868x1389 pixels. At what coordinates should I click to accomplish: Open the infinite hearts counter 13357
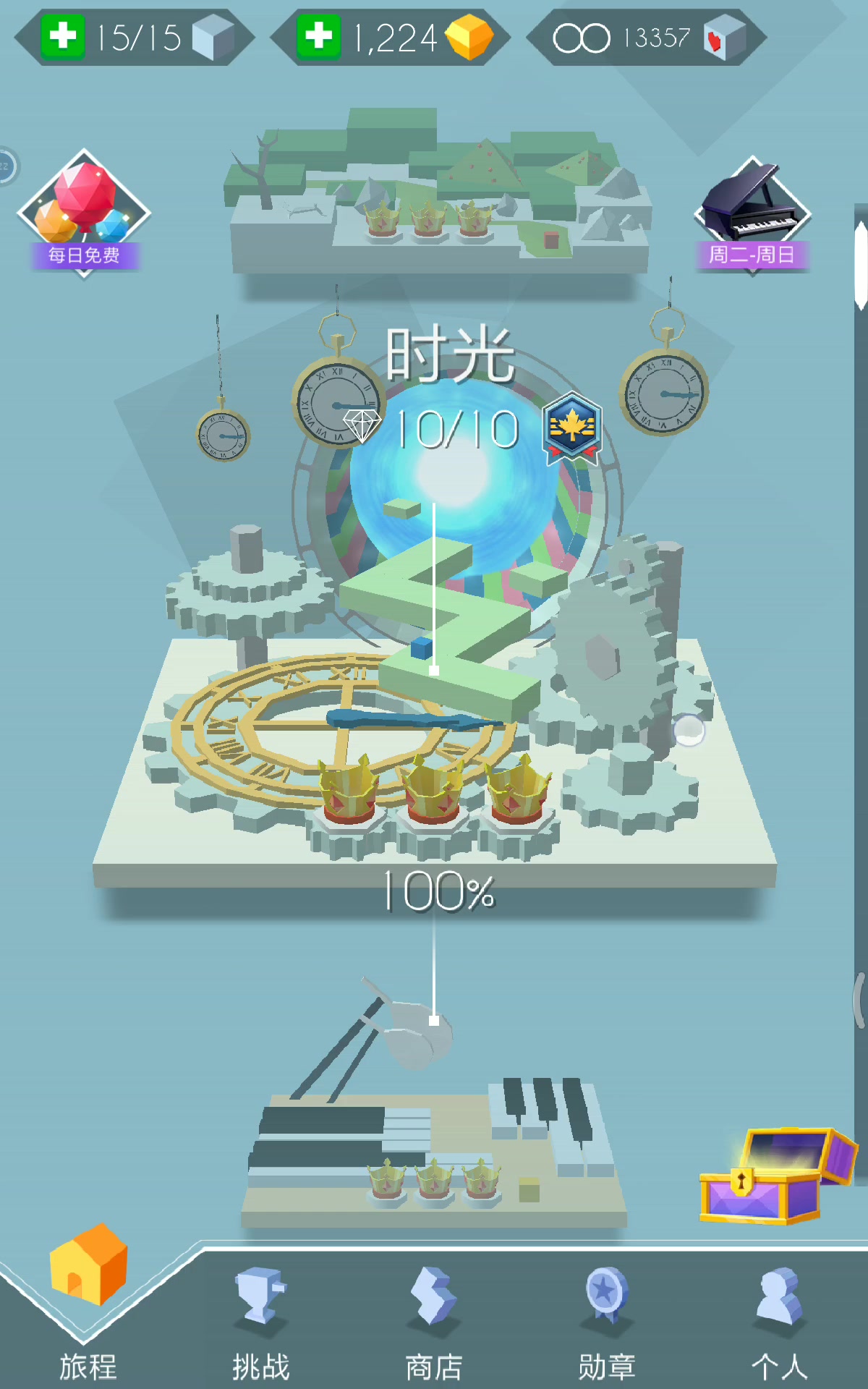click(646, 37)
